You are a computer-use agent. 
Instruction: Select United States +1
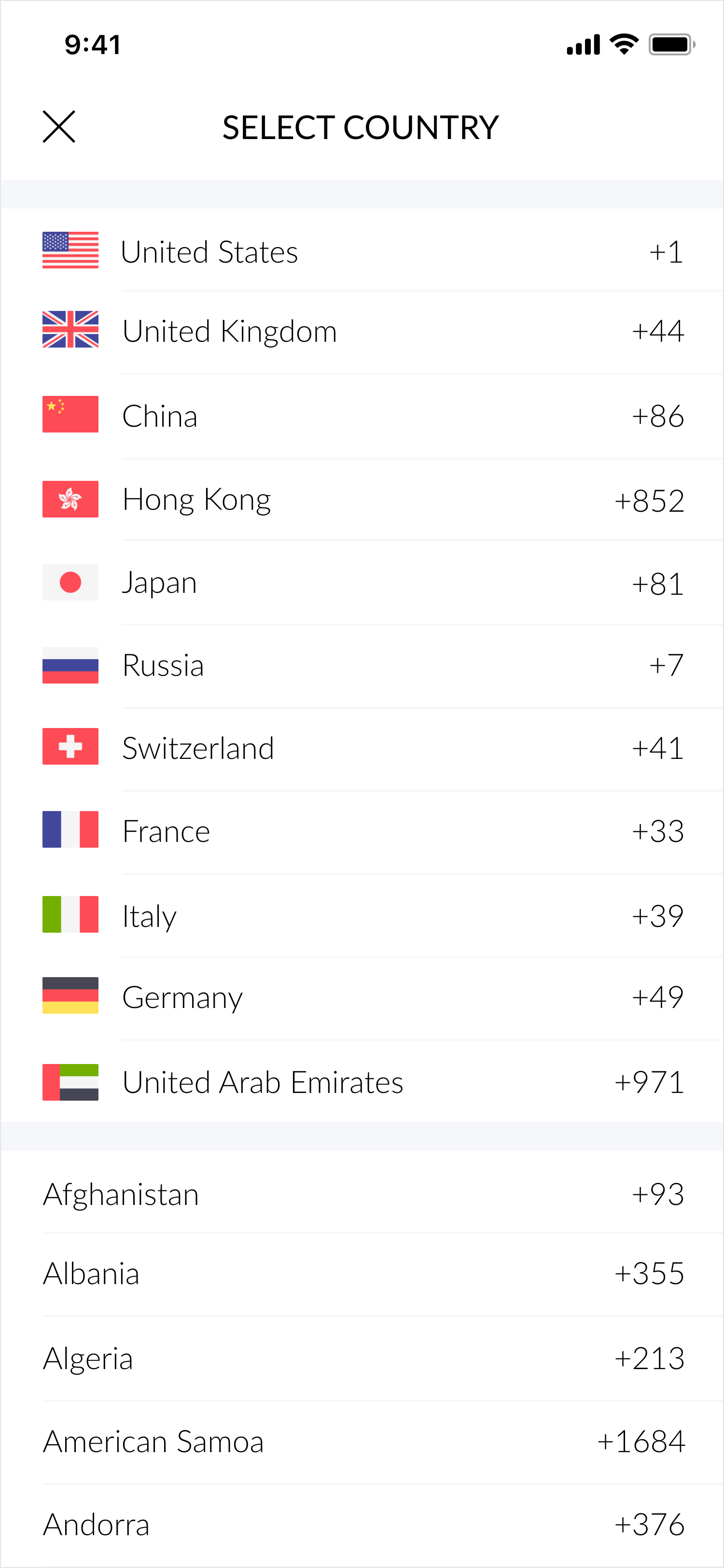click(x=362, y=250)
